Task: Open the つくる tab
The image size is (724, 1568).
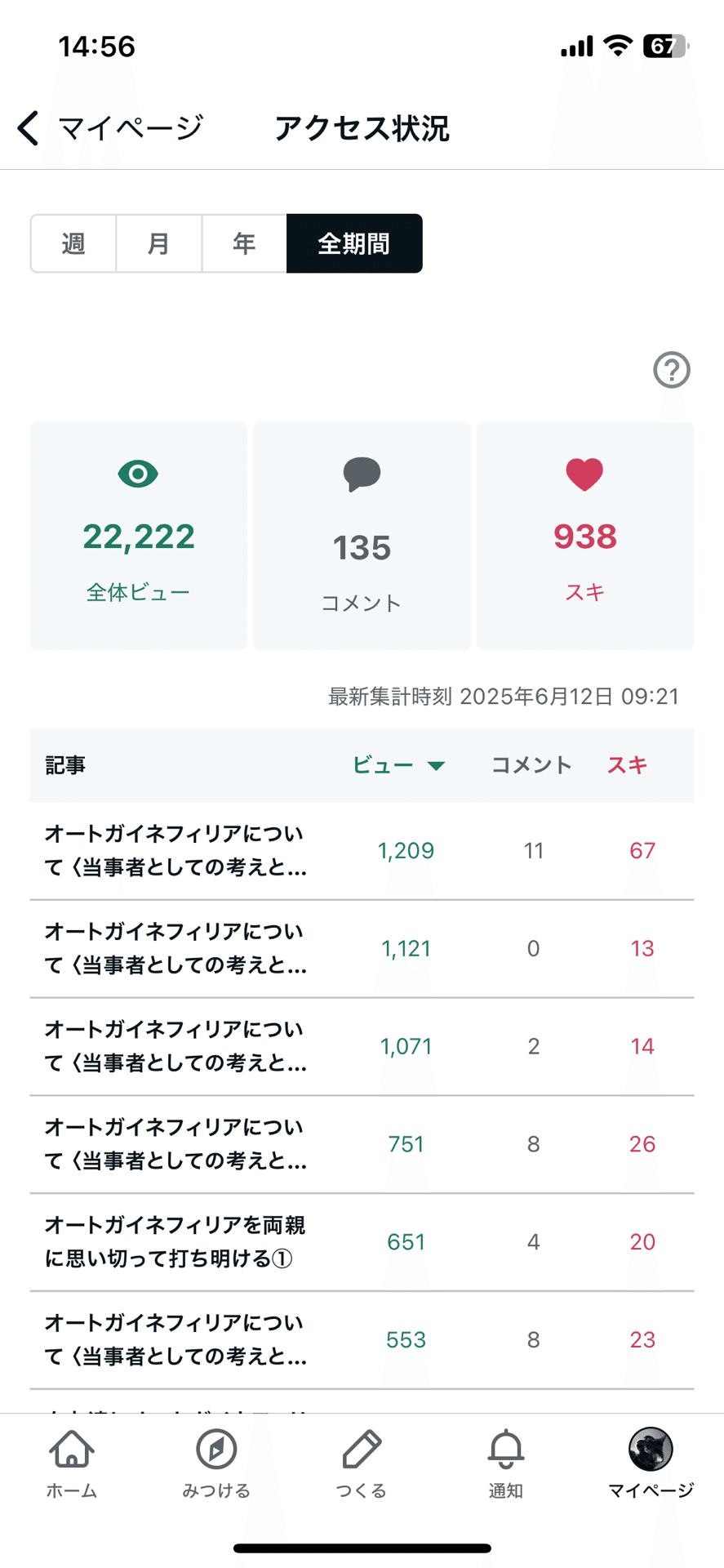Action: pos(362,1465)
